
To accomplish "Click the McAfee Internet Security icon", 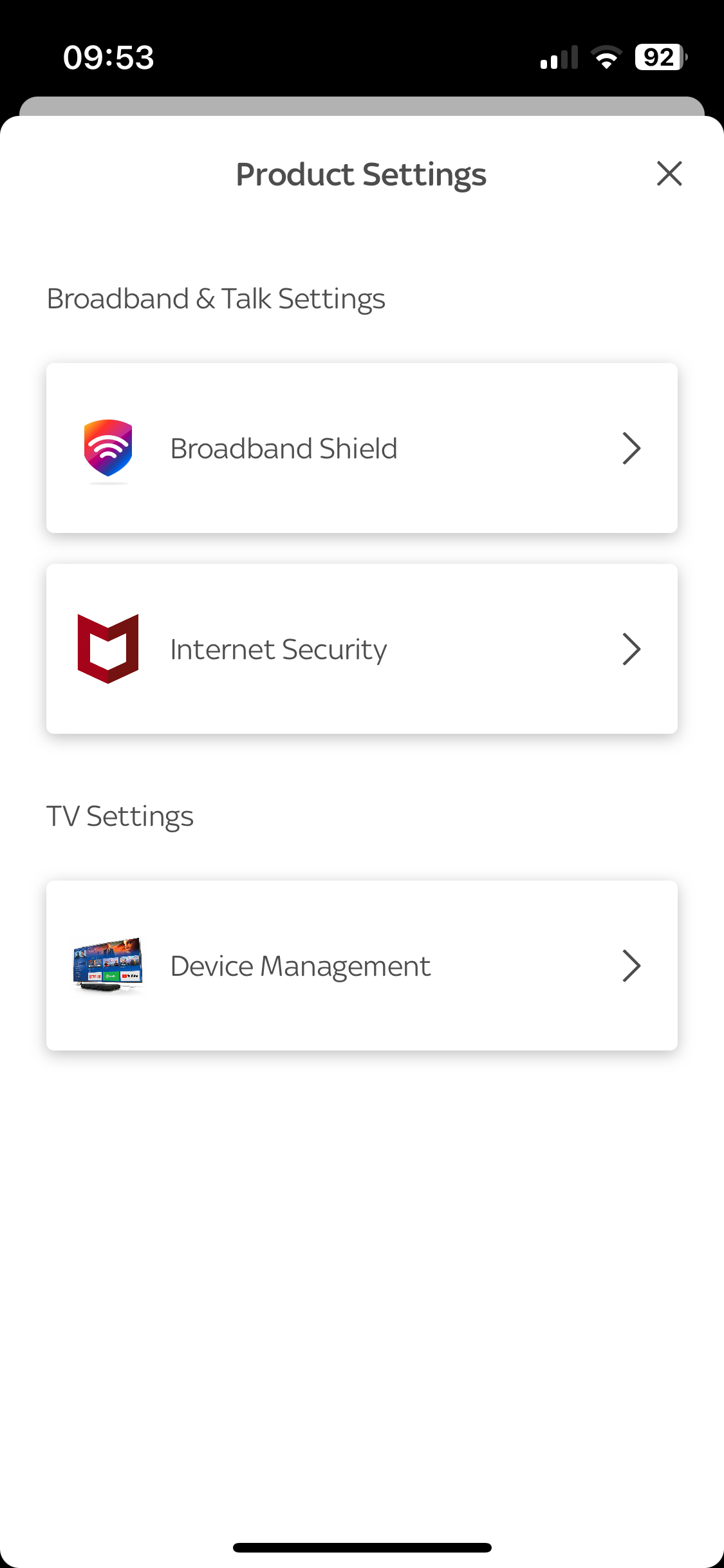I will click(x=109, y=649).
